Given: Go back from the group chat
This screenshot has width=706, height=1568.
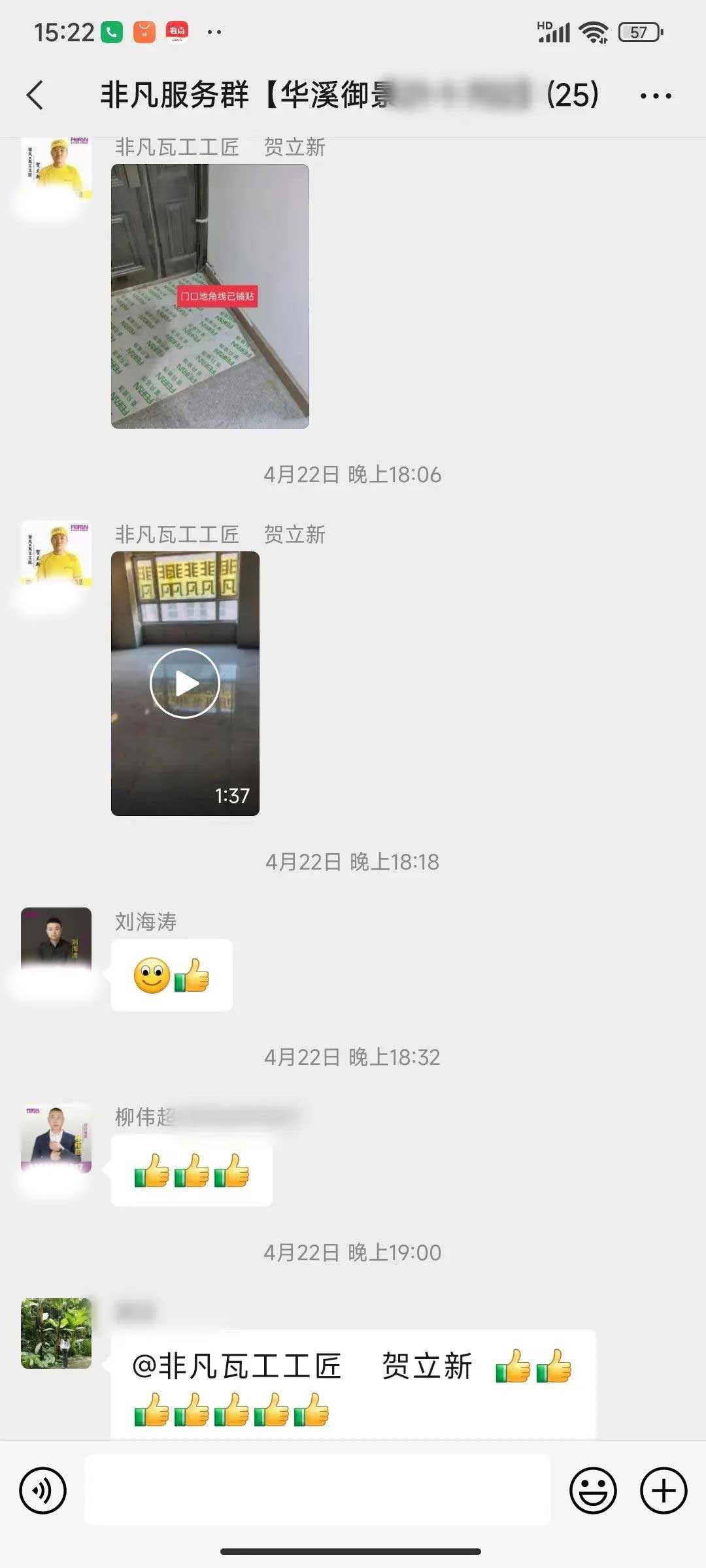Looking at the screenshot, I should click(x=36, y=95).
